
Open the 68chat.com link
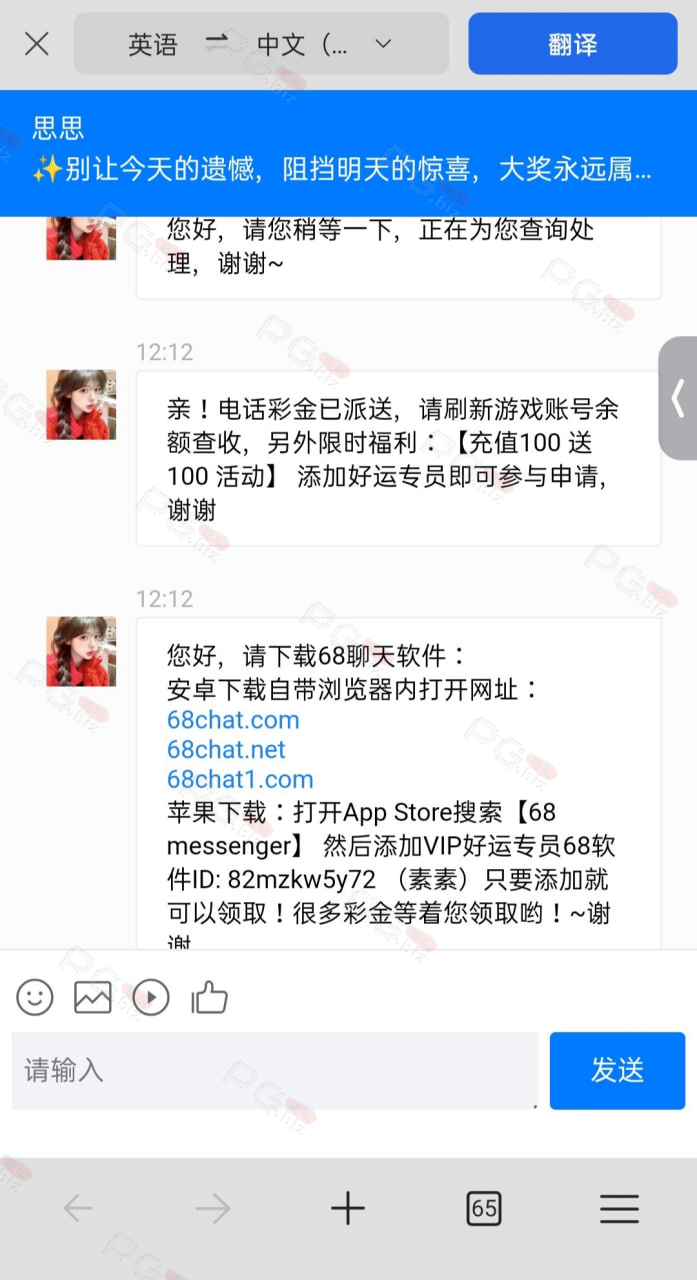233,720
